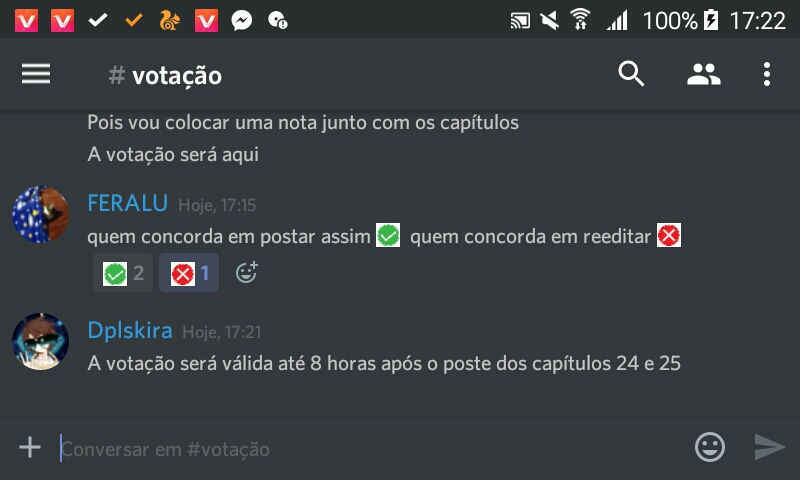Open the overflow options menu
The image size is (800, 480).
(766, 74)
